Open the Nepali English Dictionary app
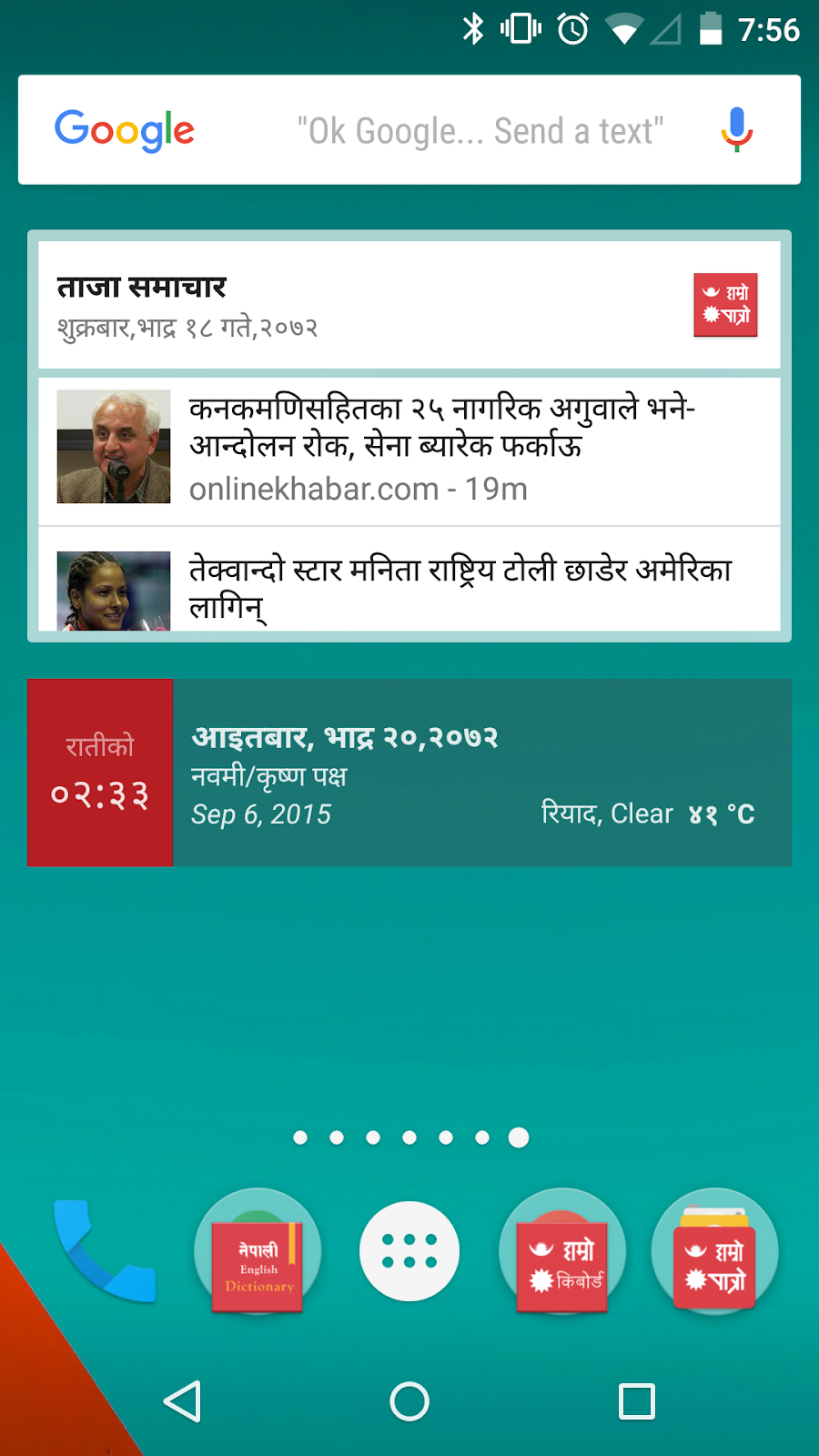 click(x=258, y=1253)
